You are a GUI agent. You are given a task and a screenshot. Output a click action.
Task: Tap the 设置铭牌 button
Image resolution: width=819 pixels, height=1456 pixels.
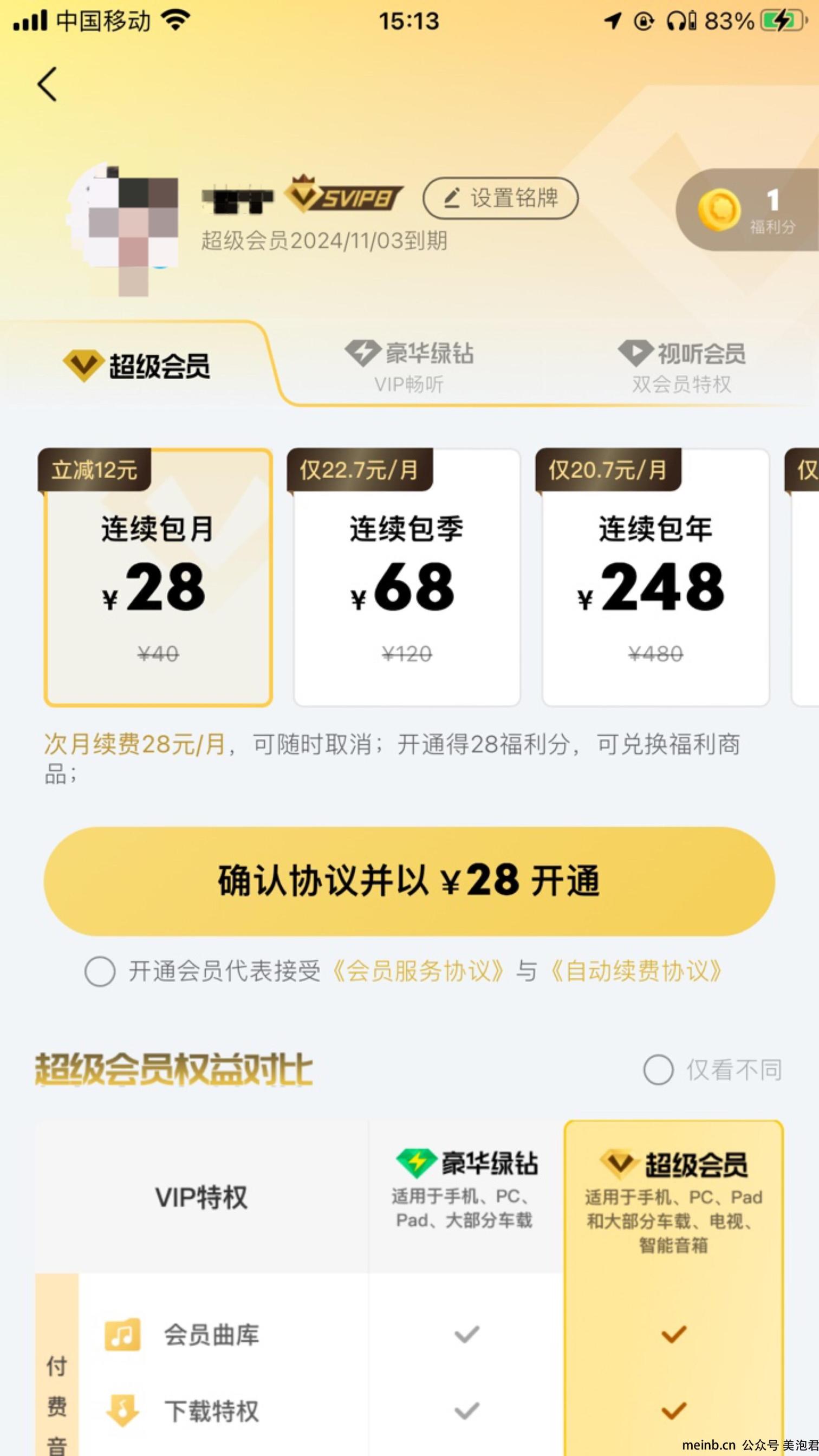click(500, 198)
